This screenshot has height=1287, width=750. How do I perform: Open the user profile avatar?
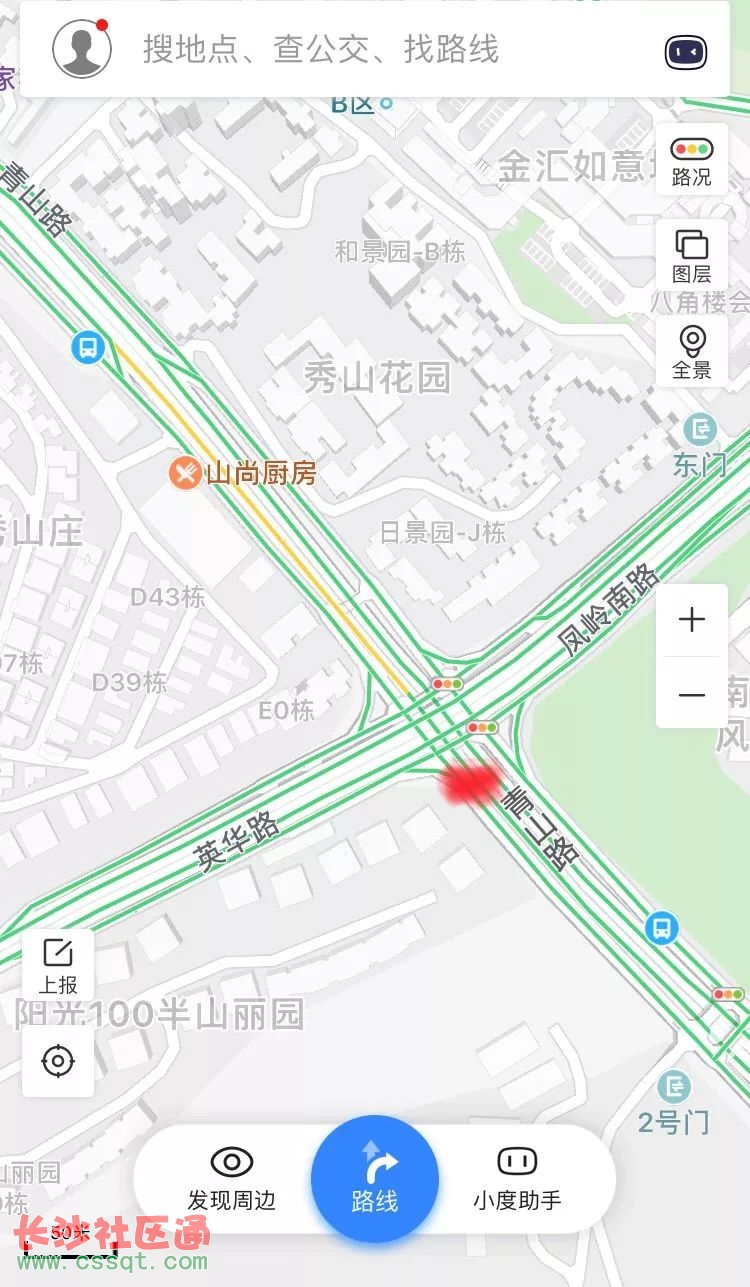coord(81,49)
